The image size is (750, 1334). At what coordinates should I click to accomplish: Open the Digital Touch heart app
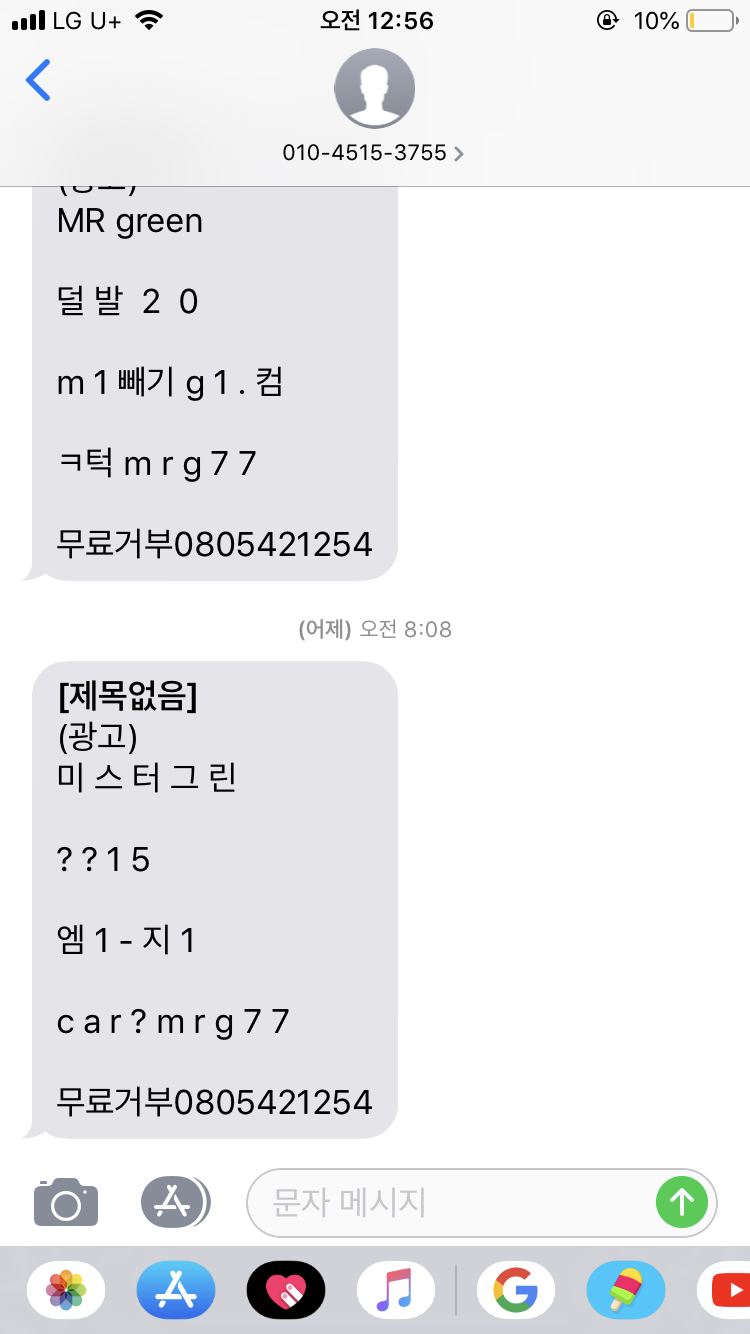(x=286, y=1289)
